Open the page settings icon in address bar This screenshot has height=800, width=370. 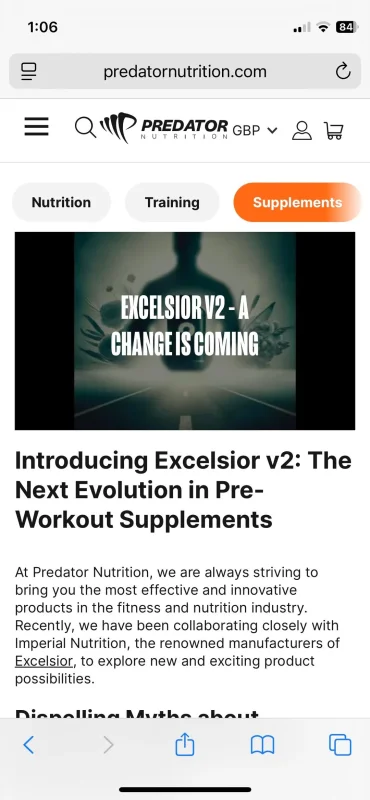coord(29,71)
